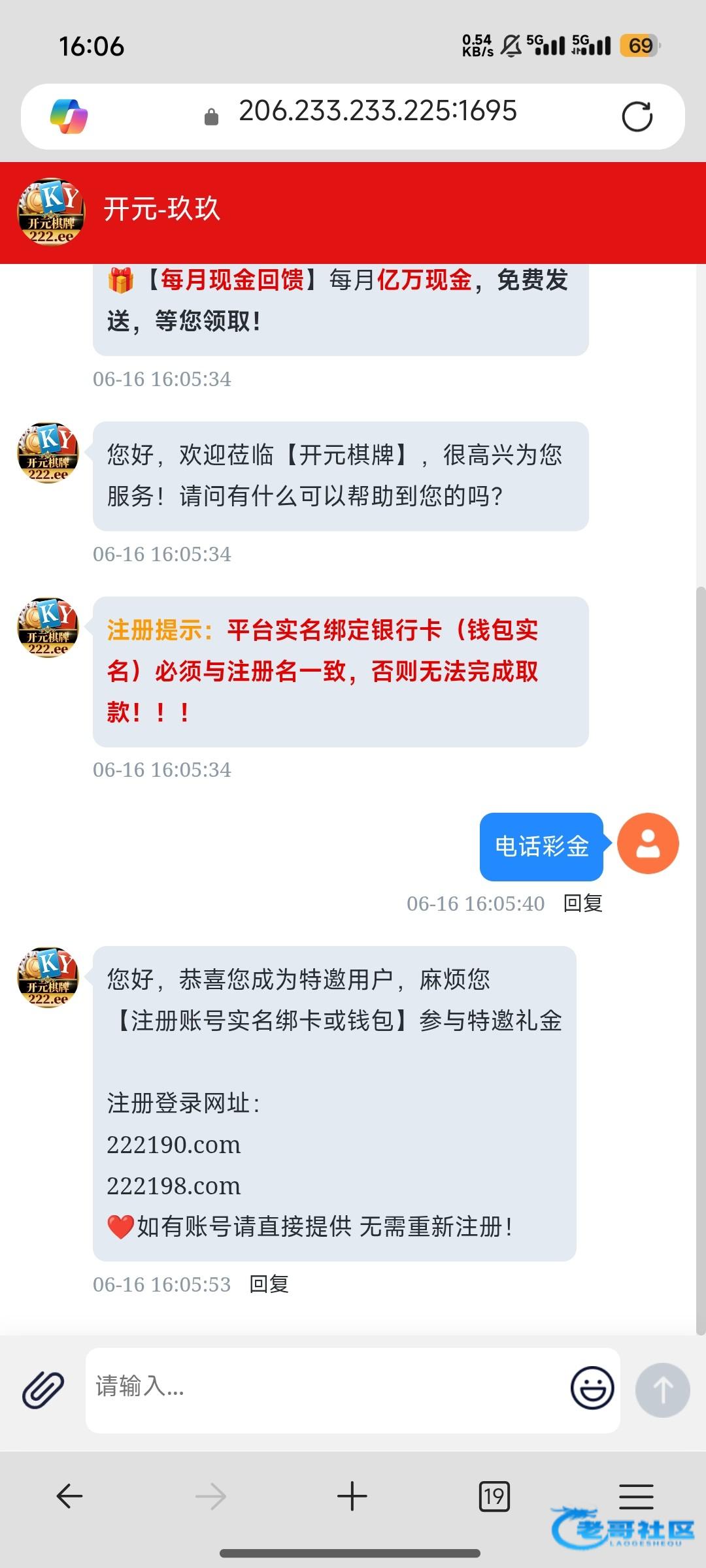Viewport: 706px width, 1568px height.
Task: Tap 回复 under the 电话彩金 message
Action: click(582, 904)
